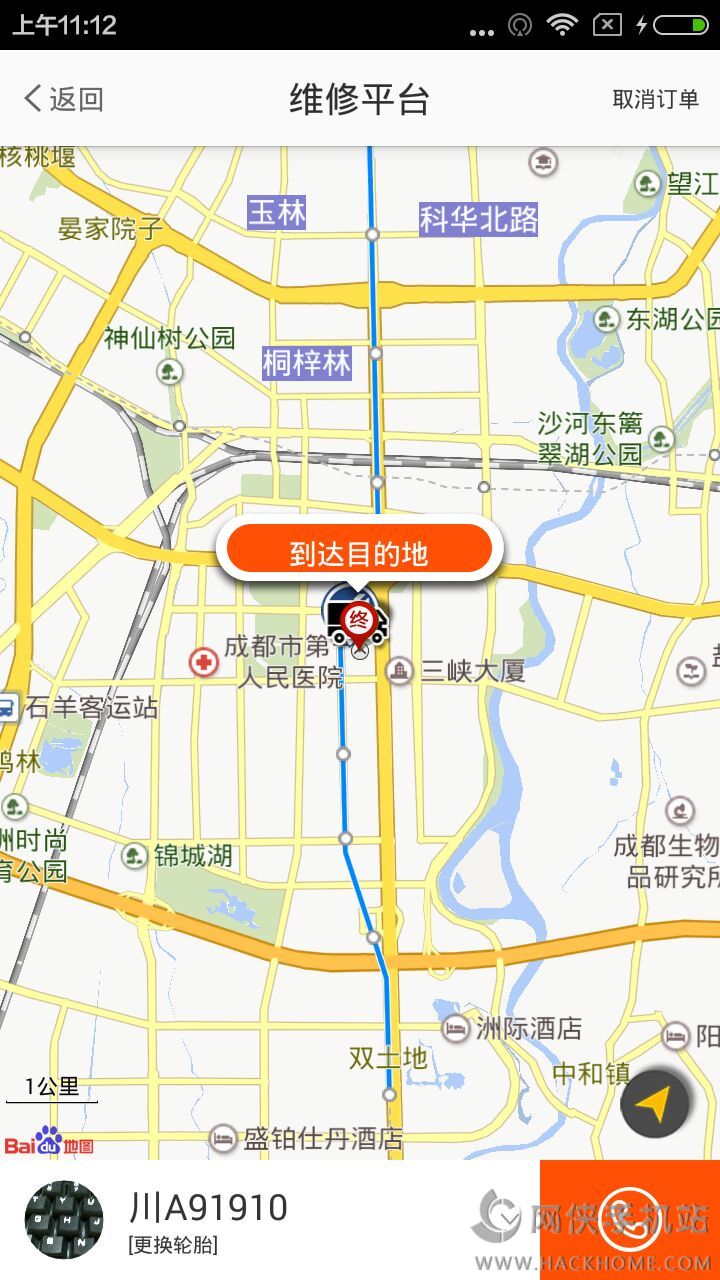Tap the 到达目的地 bubble

click(x=359, y=552)
